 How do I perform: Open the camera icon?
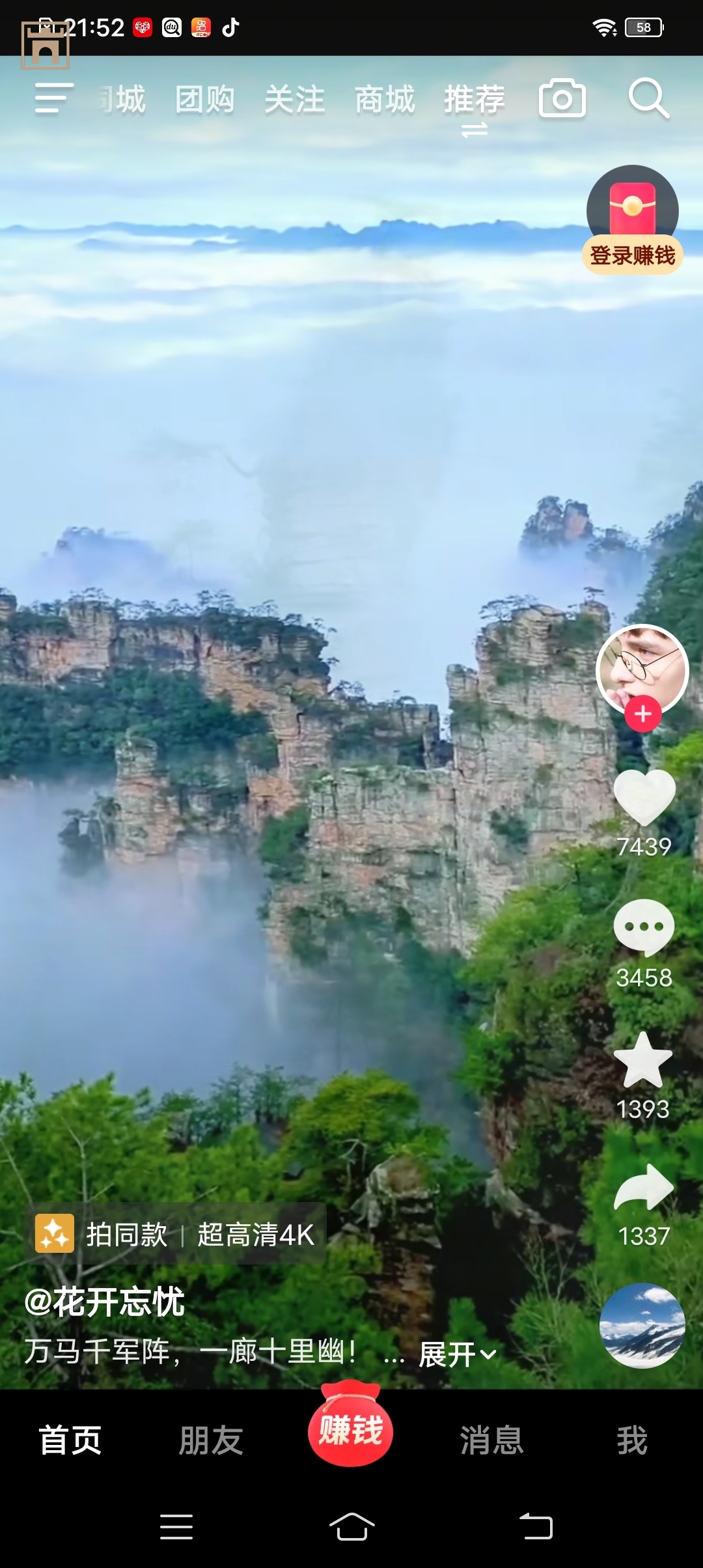(x=562, y=99)
